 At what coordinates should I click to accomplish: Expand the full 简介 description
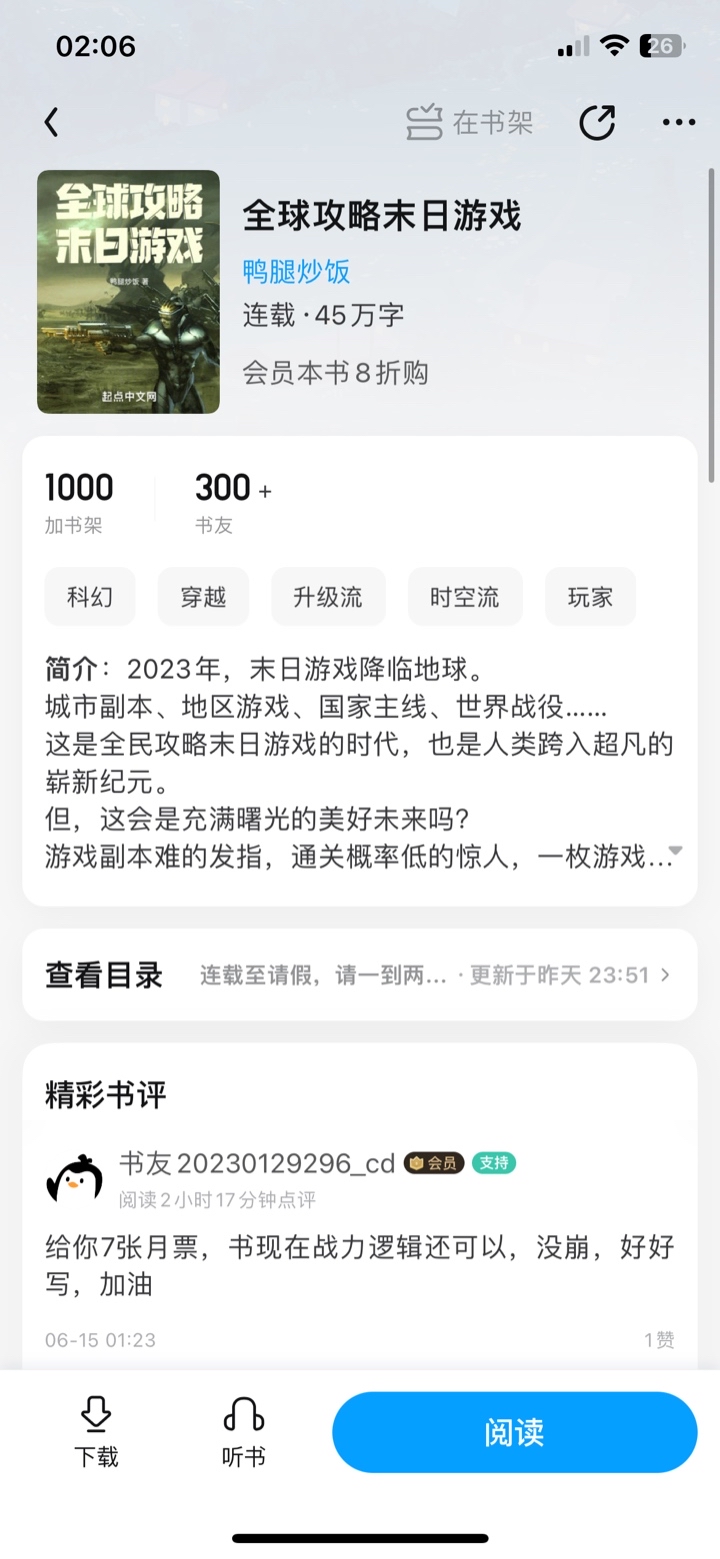[x=675, y=852]
